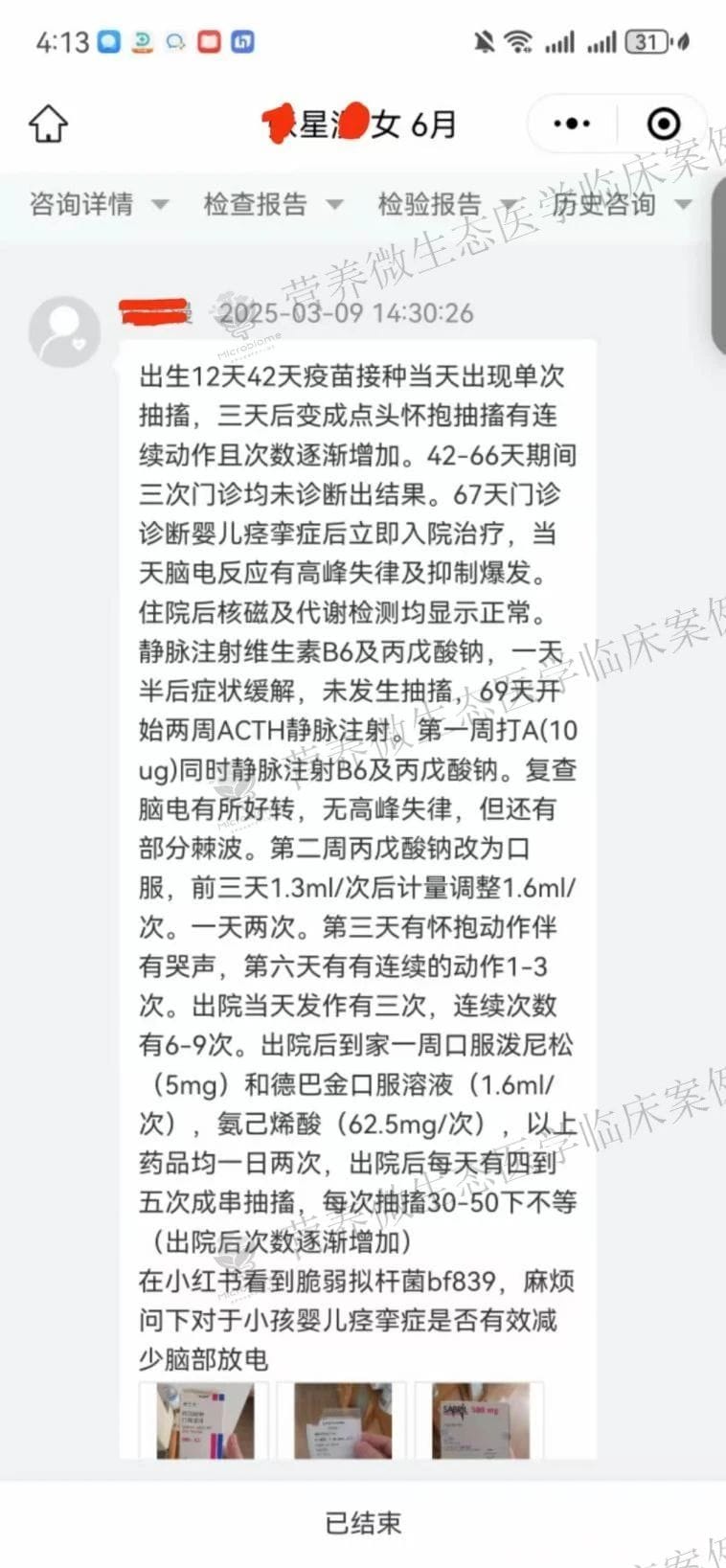Tap the patient's avatar icon
This screenshot has height=1568, width=726.
click(65, 331)
